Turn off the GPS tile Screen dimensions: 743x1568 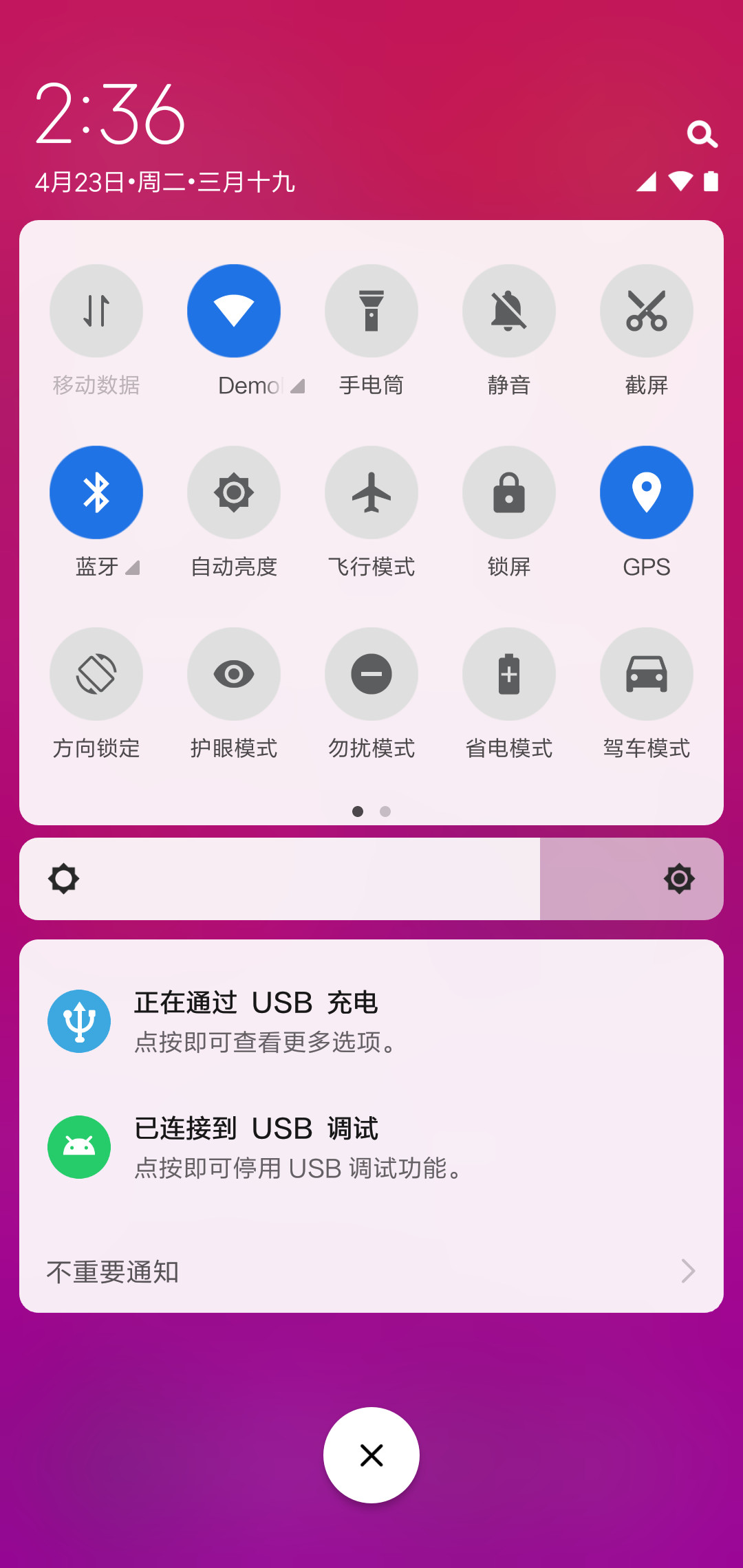[647, 492]
